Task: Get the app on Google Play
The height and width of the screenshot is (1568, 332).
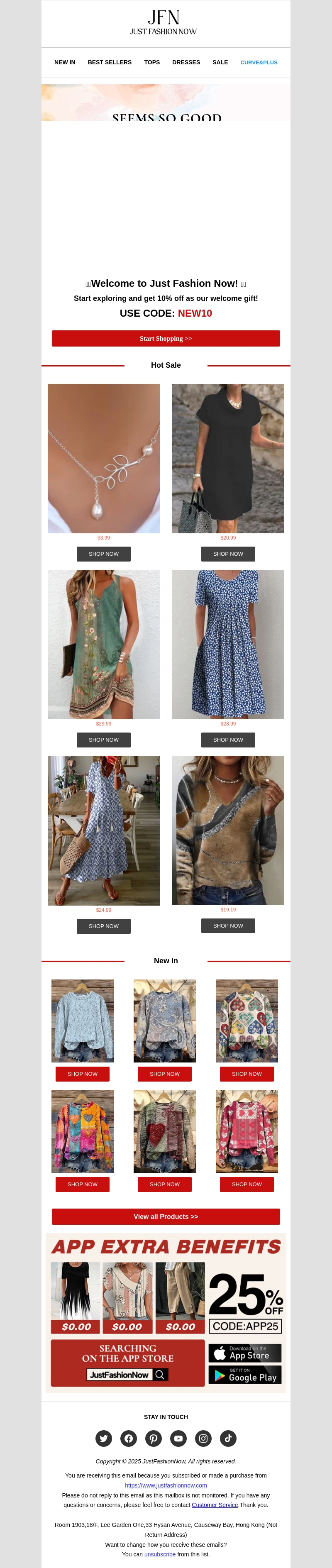Action: (x=245, y=1375)
